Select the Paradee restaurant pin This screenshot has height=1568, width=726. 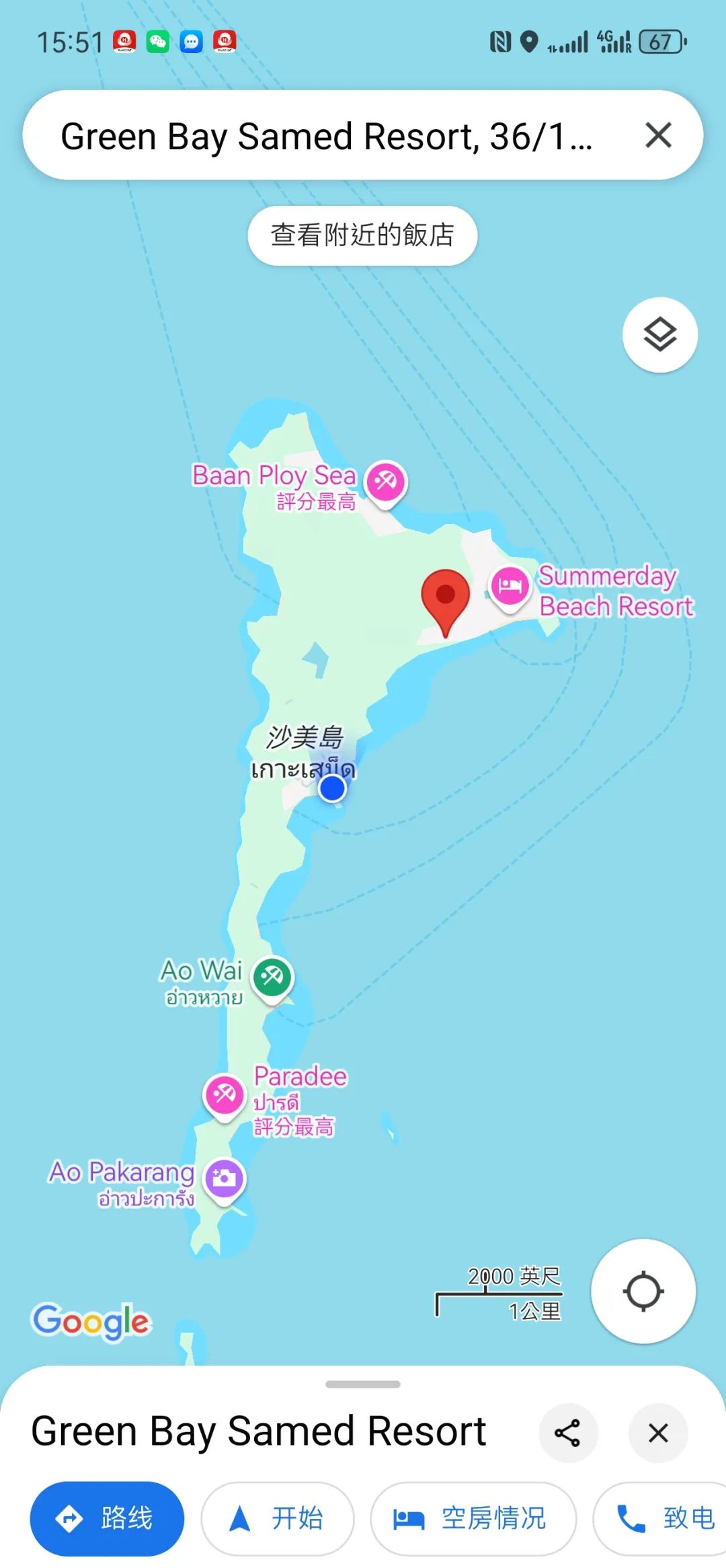[x=225, y=1095]
